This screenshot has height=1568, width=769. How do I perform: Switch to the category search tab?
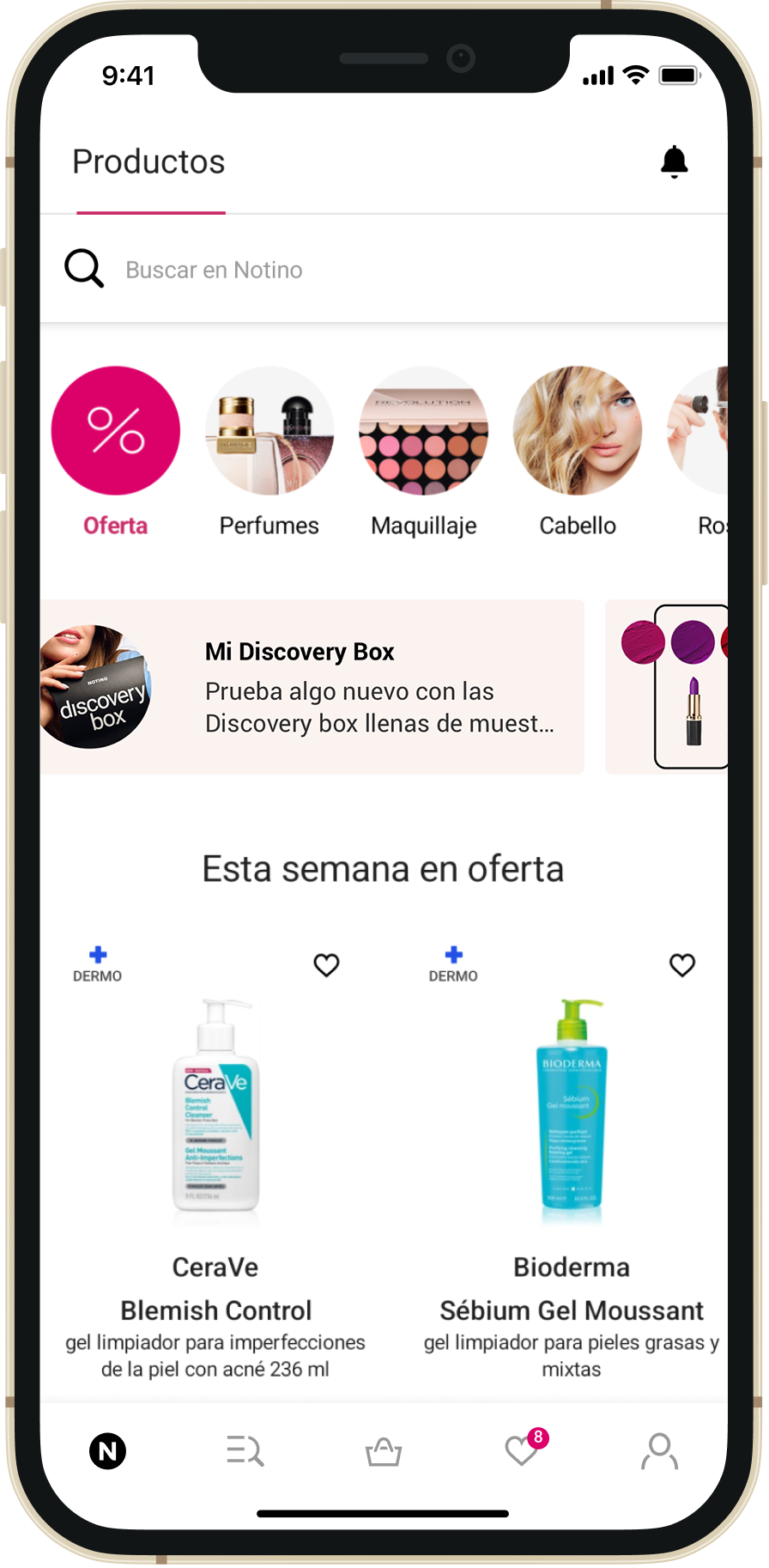click(245, 1451)
